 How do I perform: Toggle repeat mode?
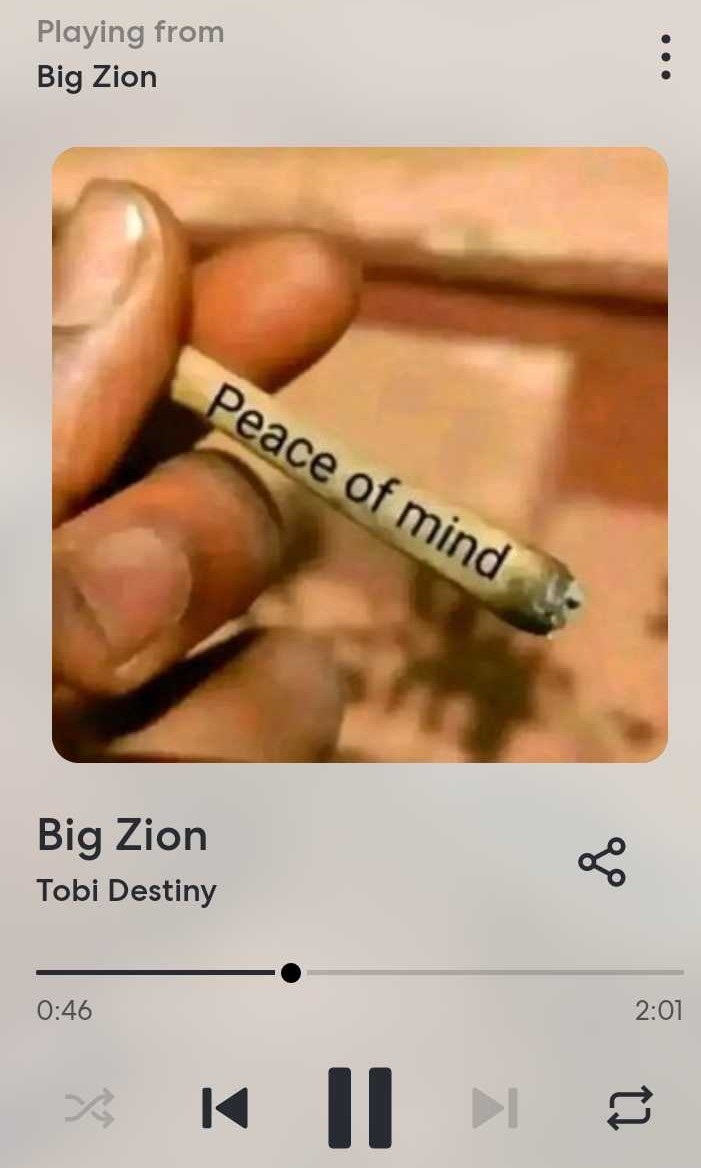(629, 1108)
